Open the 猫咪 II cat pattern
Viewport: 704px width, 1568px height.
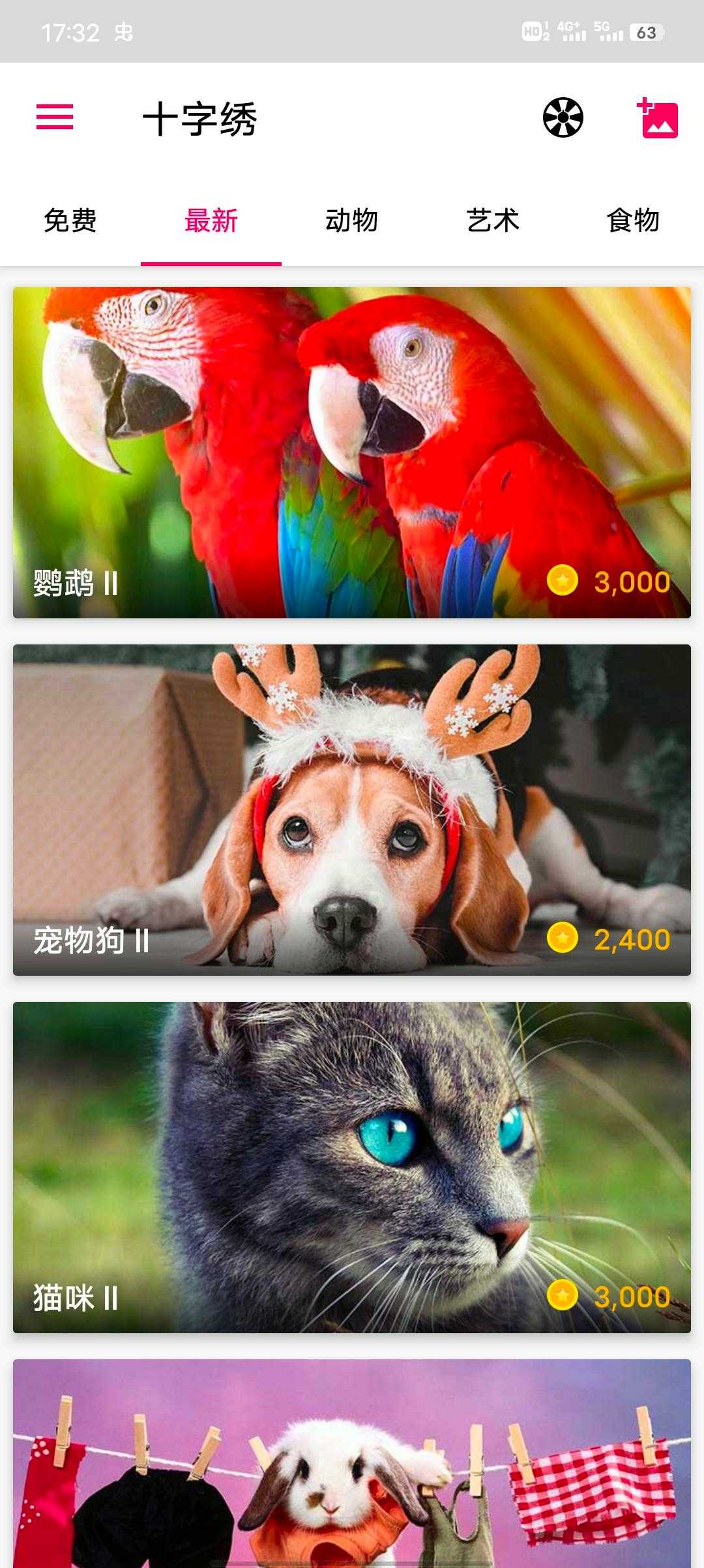pyautogui.click(x=352, y=1168)
